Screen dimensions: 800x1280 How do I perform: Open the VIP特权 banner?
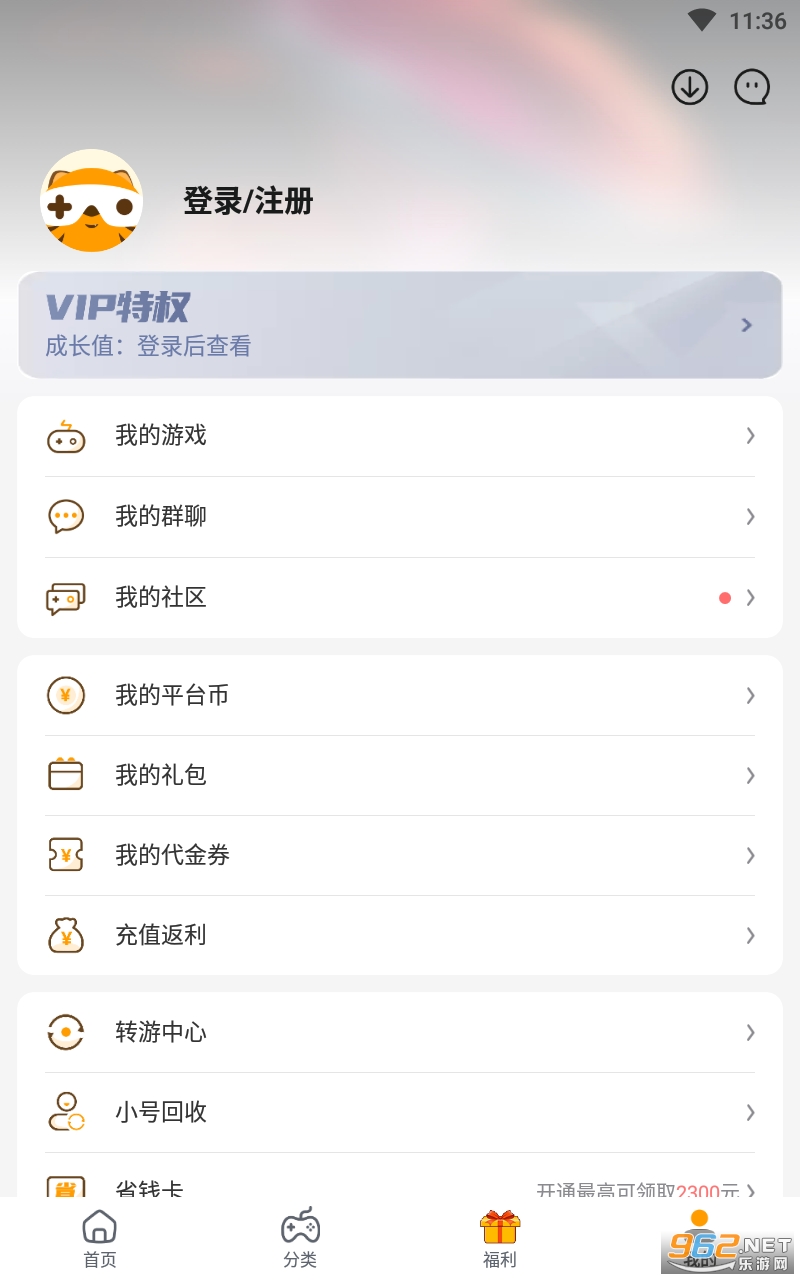tap(400, 325)
